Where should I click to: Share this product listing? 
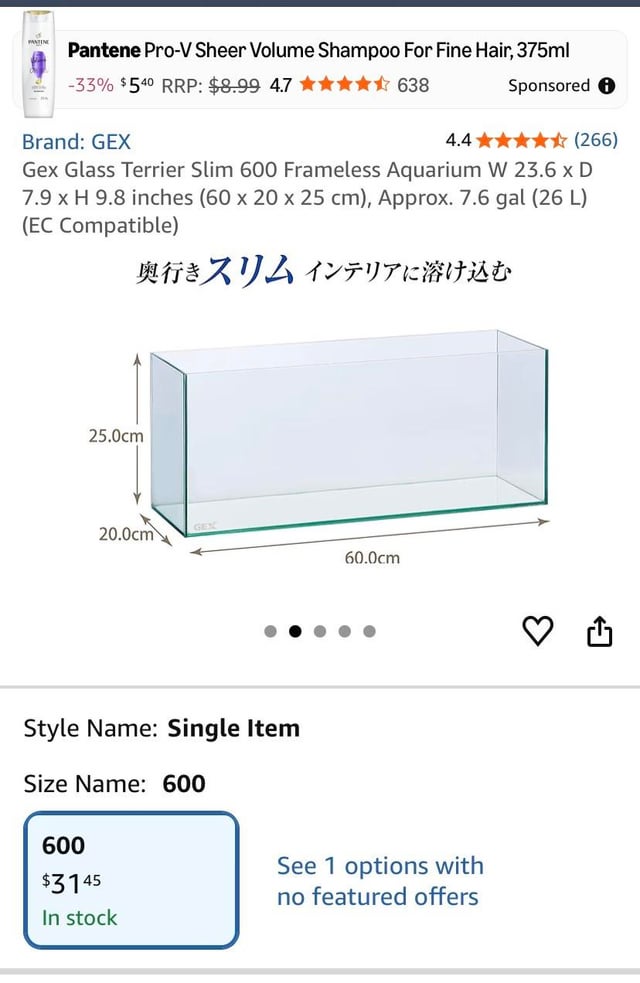click(599, 631)
